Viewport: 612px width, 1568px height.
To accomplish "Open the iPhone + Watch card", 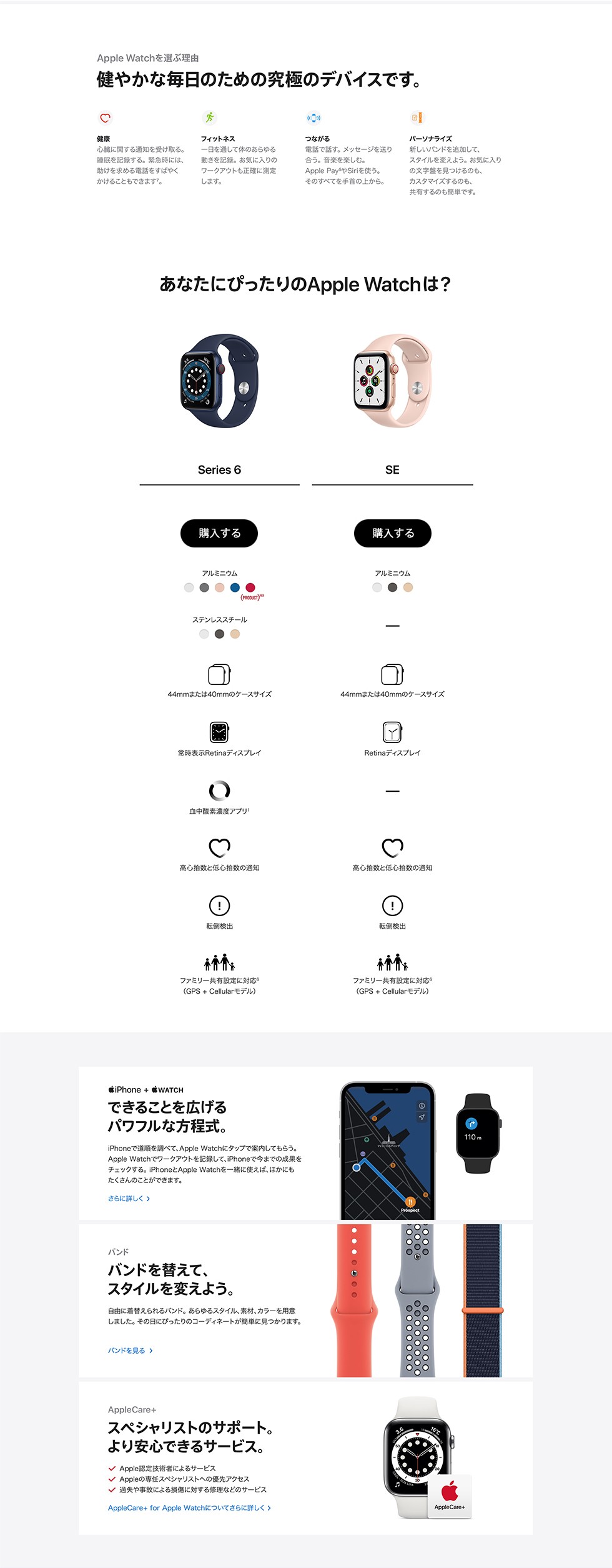I will pos(305,1142).
